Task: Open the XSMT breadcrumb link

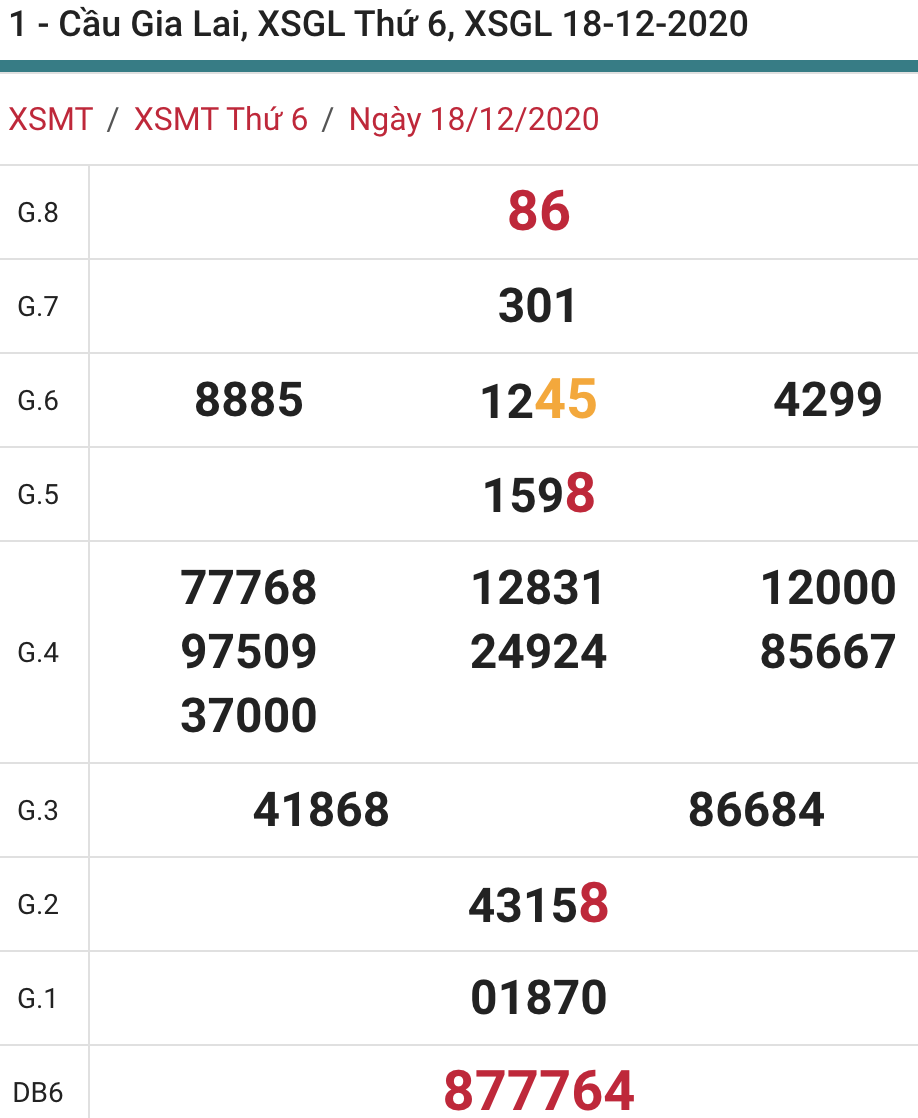Action: pos(50,120)
